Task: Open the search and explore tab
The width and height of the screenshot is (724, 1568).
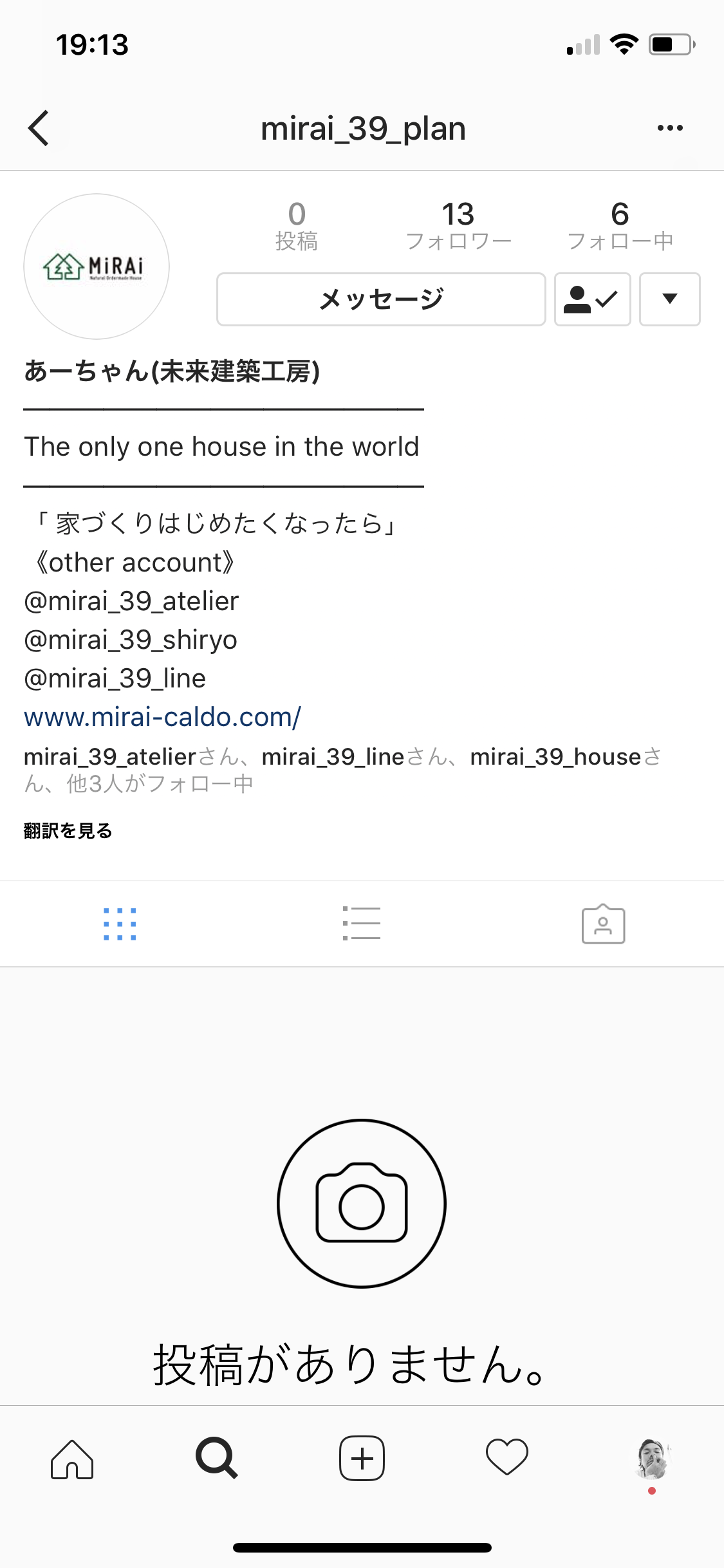Action: (x=217, y=1459)
